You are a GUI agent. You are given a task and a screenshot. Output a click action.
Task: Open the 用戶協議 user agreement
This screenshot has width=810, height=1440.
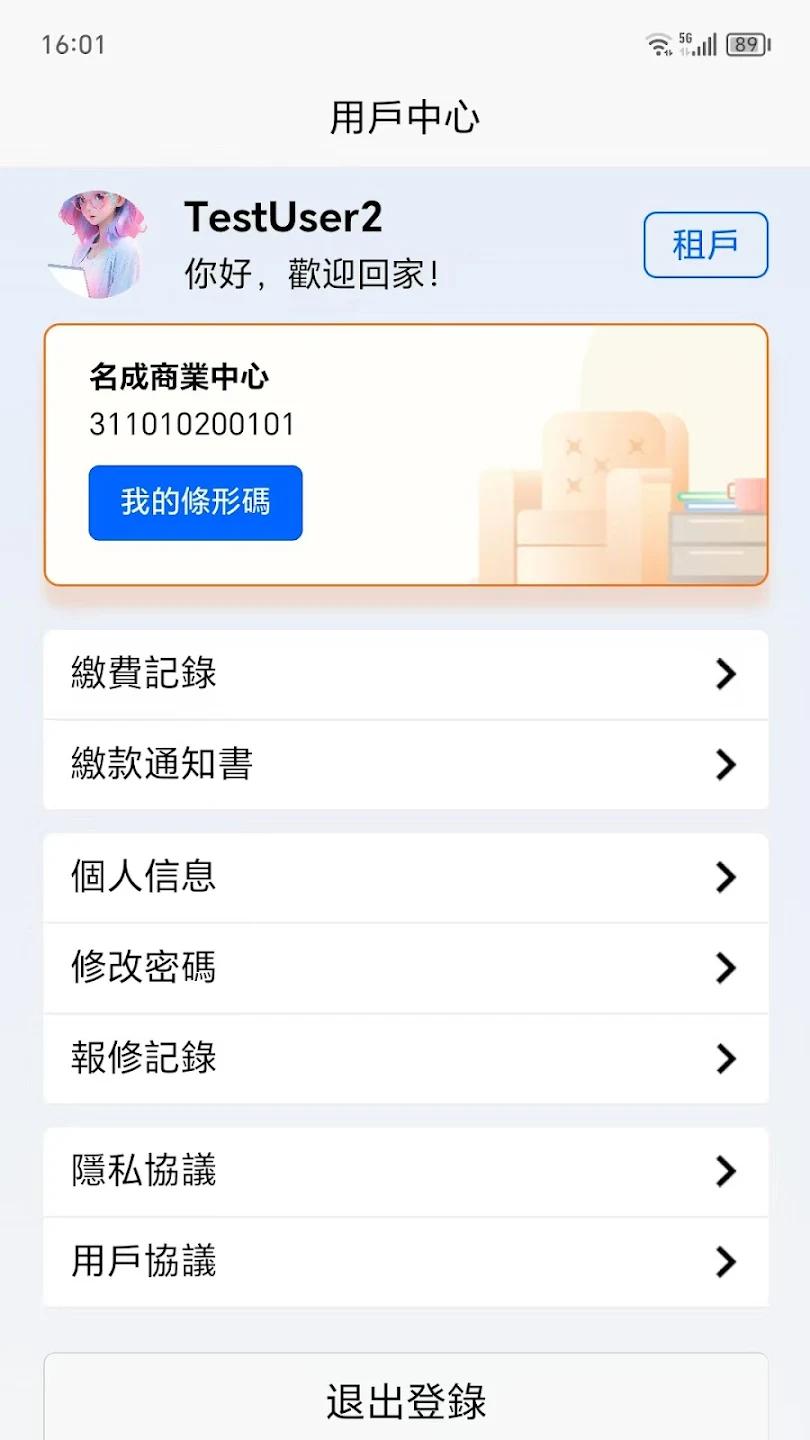click(405, 1262)
